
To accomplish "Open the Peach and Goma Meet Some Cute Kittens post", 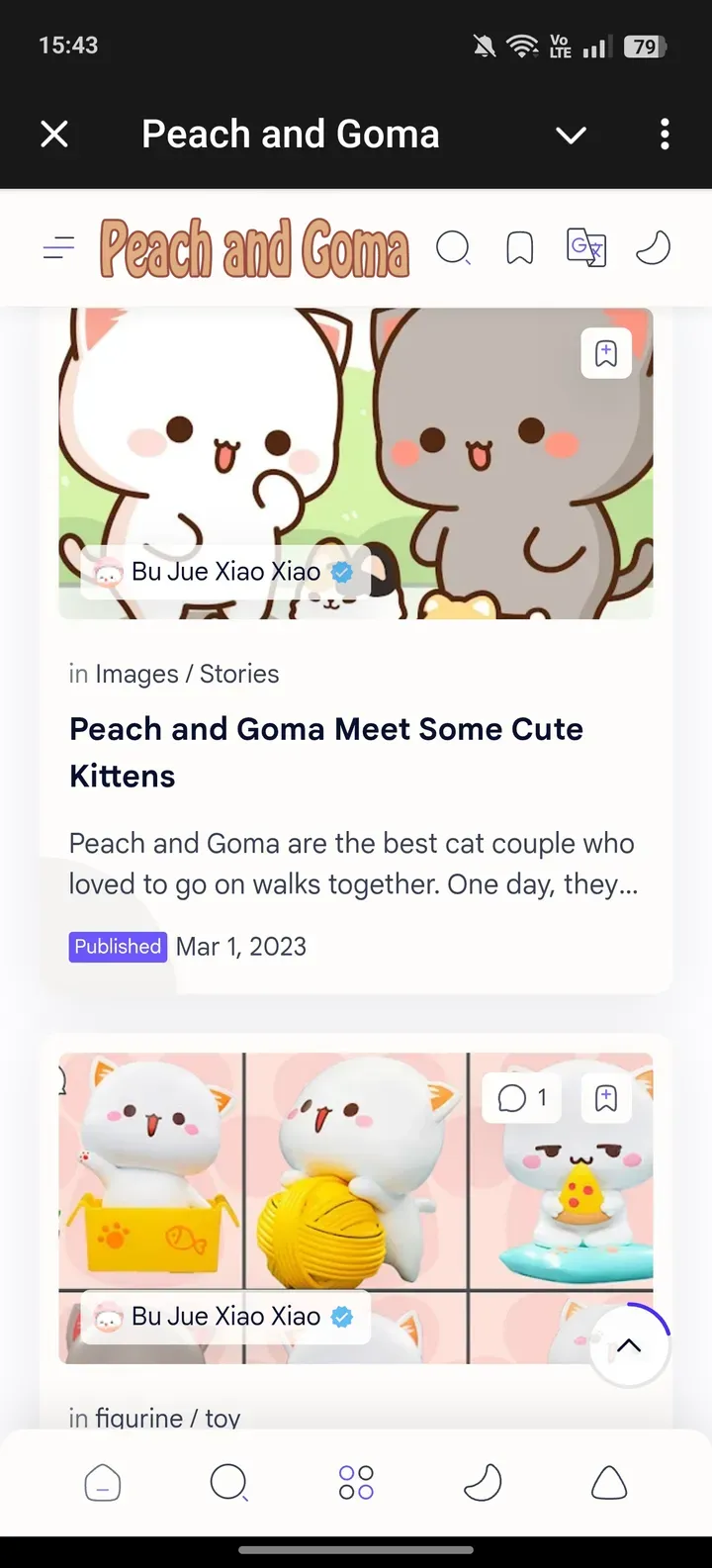I will [326, 752].
